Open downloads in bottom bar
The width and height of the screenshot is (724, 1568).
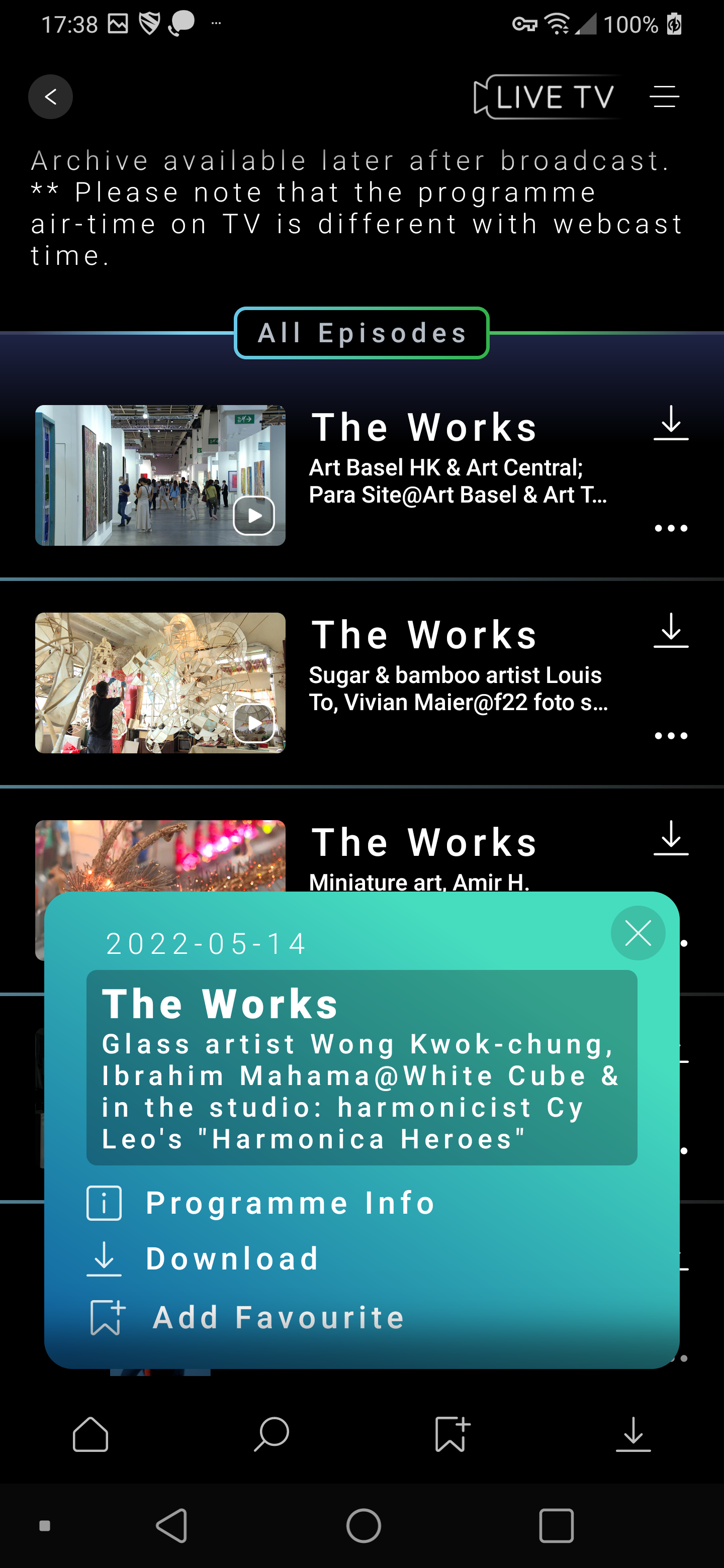632,1435
